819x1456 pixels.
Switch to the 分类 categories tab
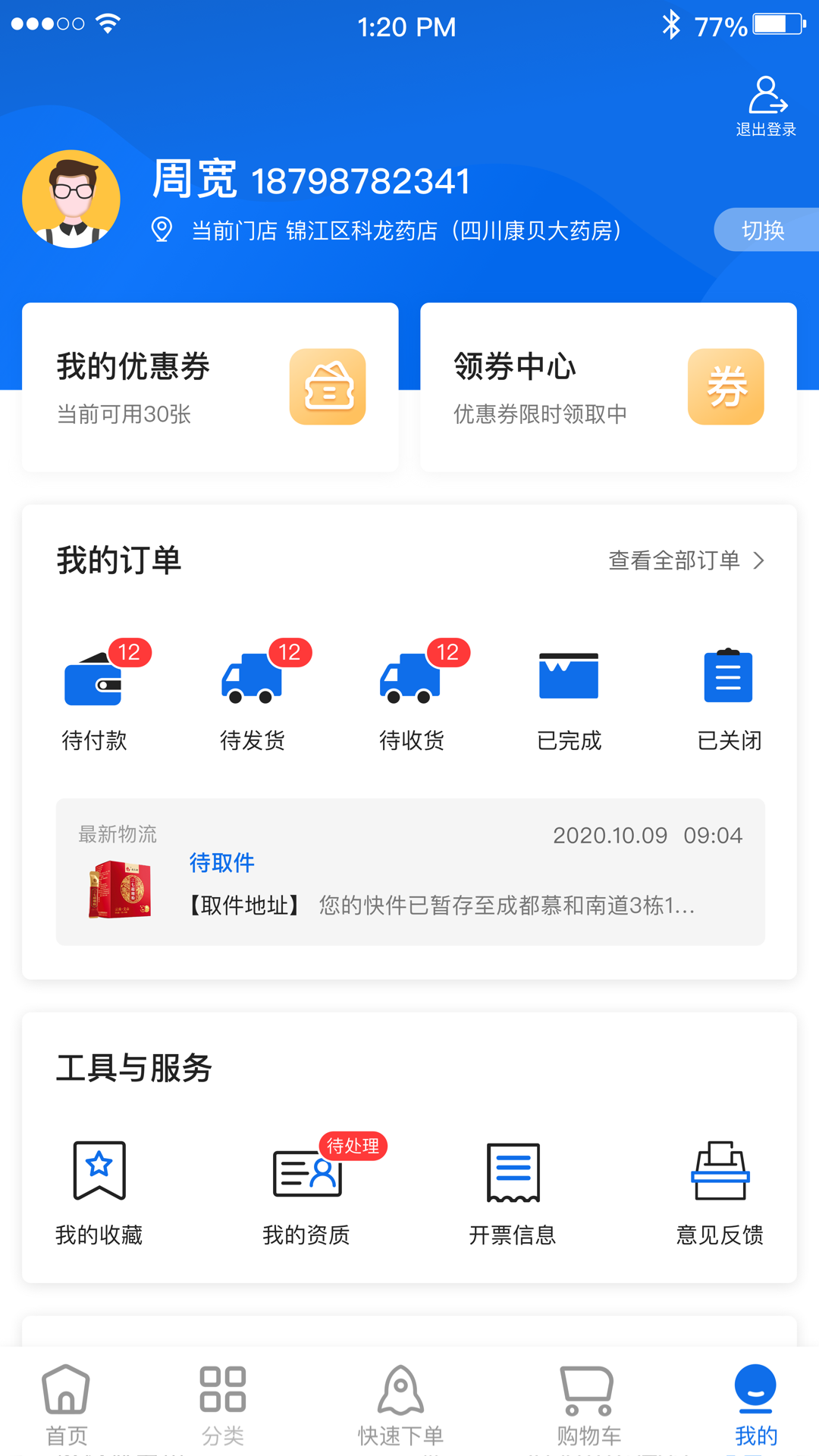[223, 1403]
